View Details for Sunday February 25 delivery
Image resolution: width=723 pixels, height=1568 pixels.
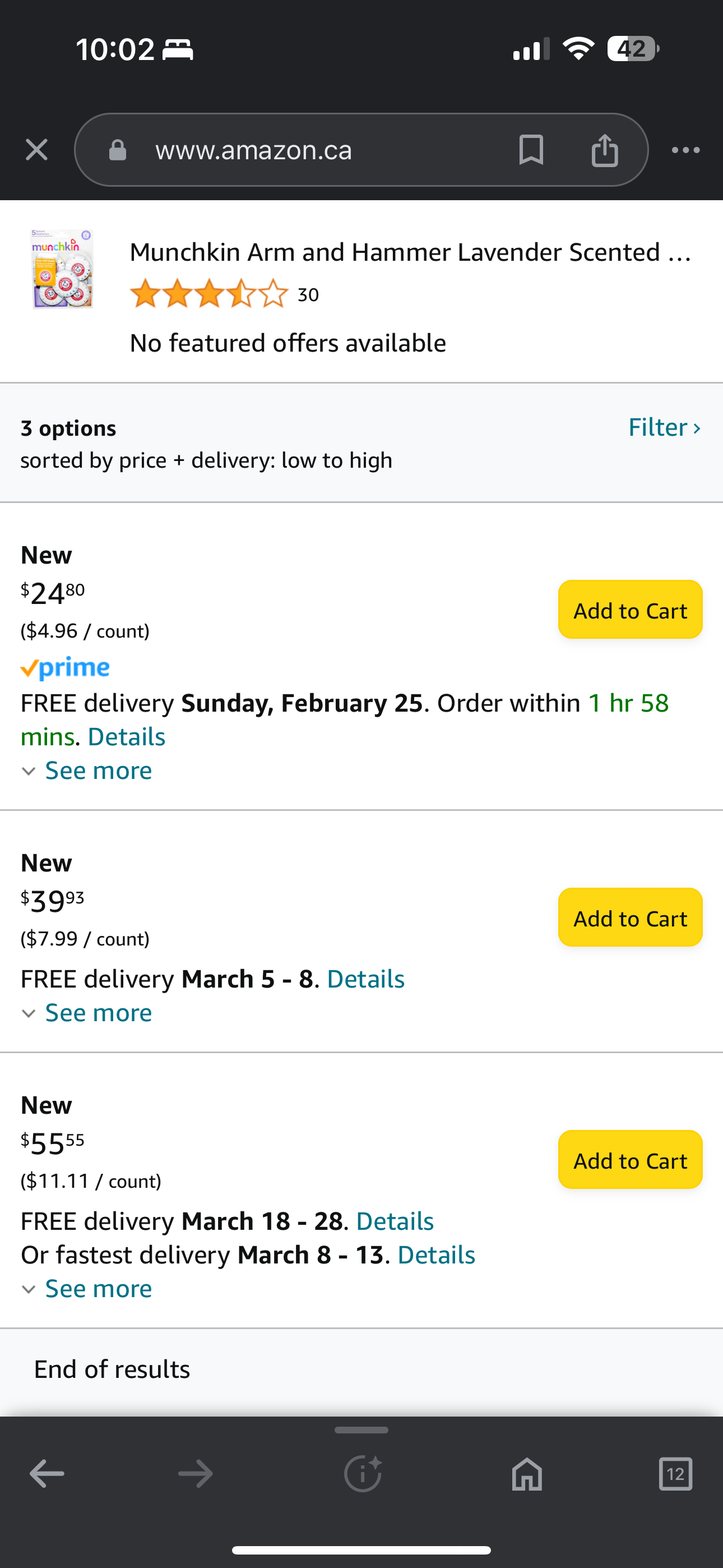pos(126,736)
